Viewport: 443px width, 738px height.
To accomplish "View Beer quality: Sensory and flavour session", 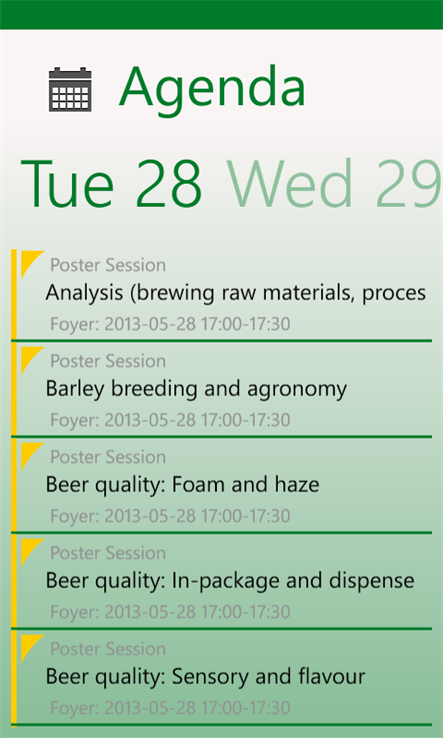I will click(x=221, y=678).
